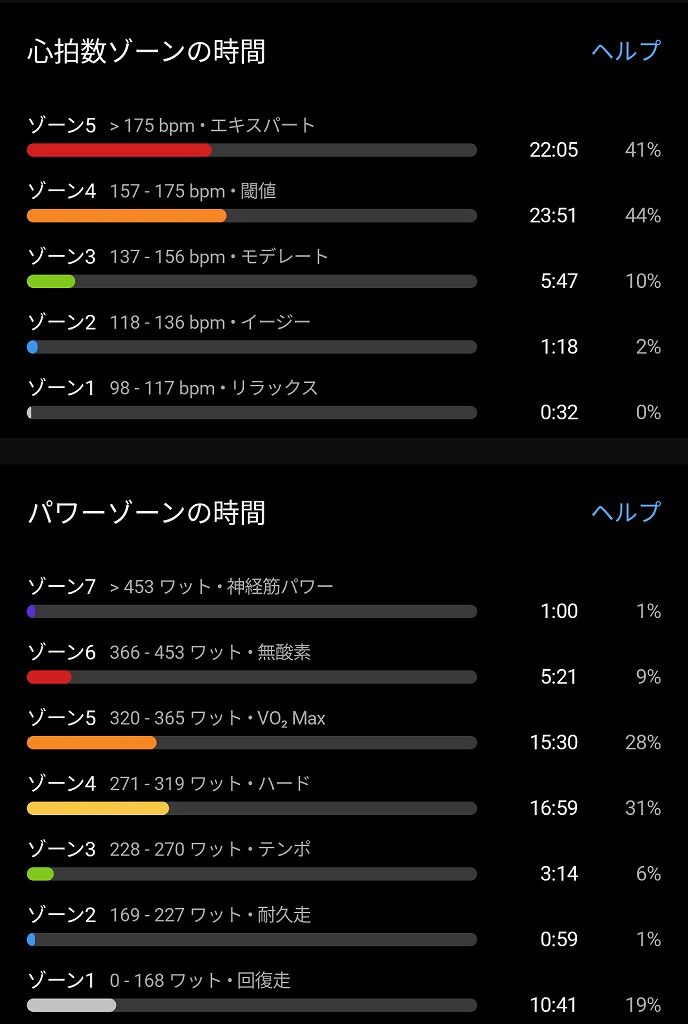Open ヘルプ for パワーゾーンの時間
The height and width of the screenshot is (1024, 688).
(x=626, y=511)
